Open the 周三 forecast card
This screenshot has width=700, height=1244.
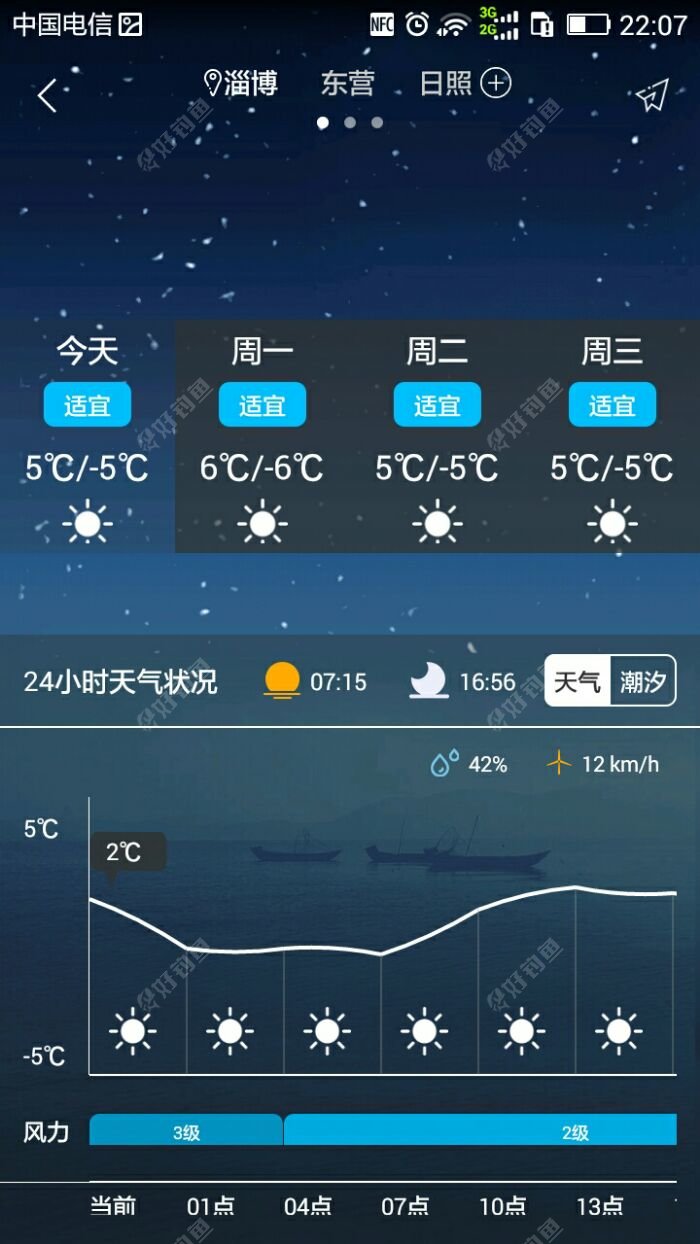[612, 436]
